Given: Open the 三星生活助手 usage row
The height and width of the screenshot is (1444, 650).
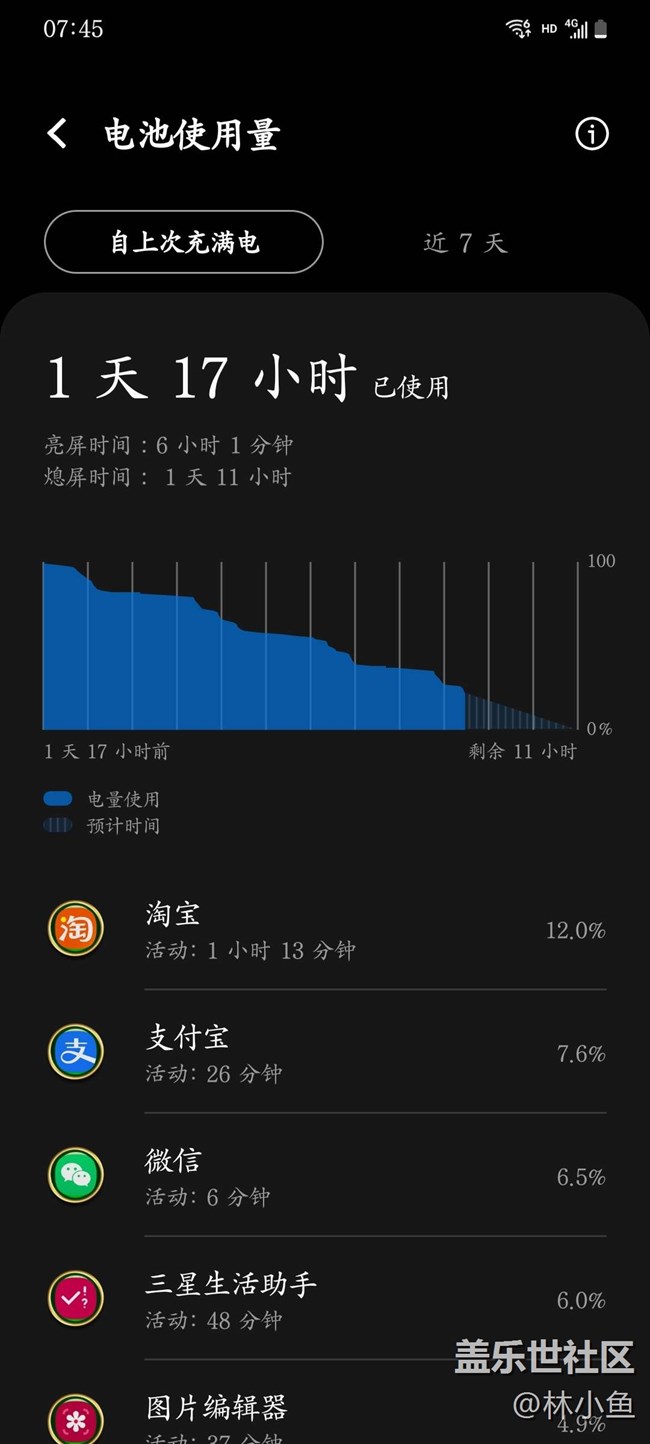Looking at the screenshot, I should 325,1298.
